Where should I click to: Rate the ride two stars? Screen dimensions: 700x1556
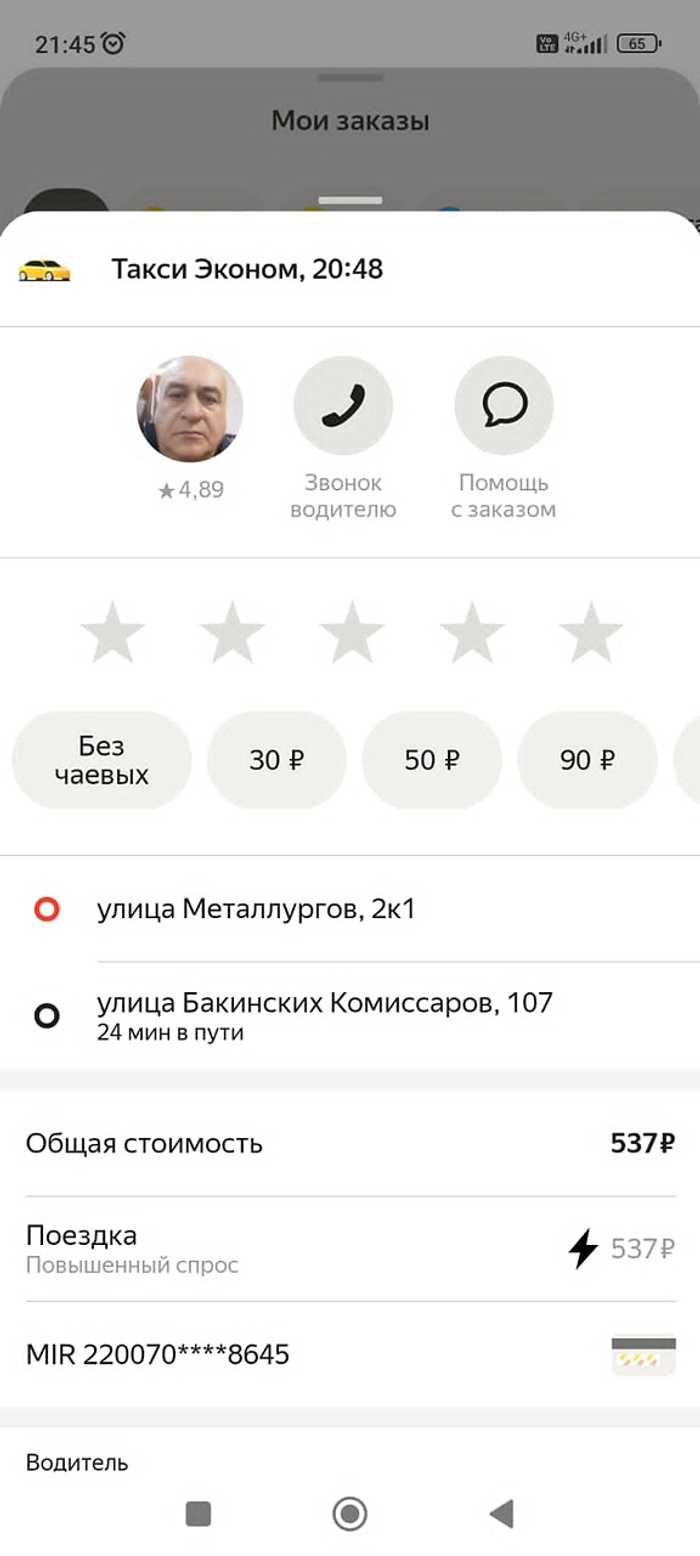(x=232, y=632)
